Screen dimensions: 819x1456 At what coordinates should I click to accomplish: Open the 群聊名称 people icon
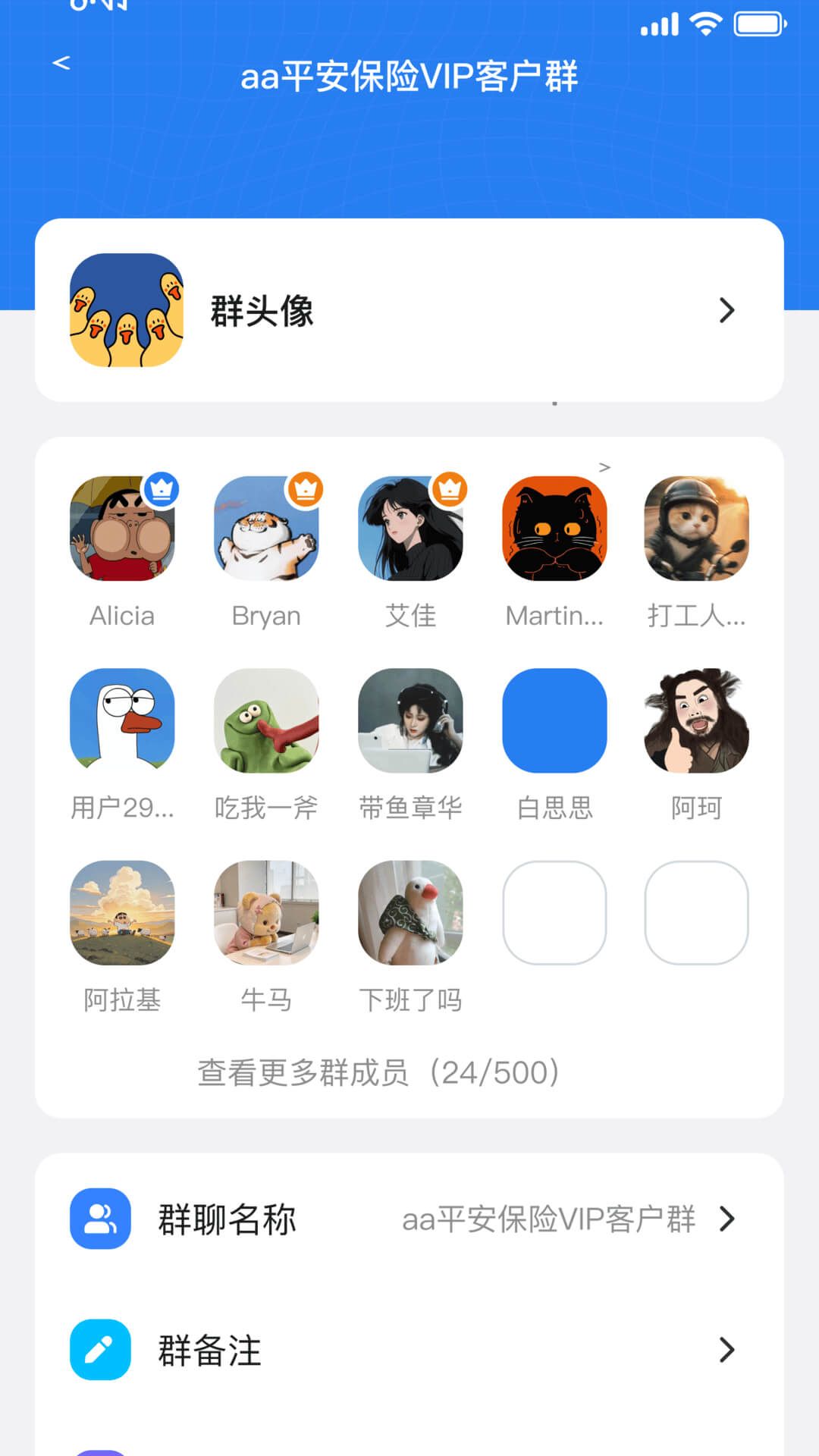[x=99, y=1219]
